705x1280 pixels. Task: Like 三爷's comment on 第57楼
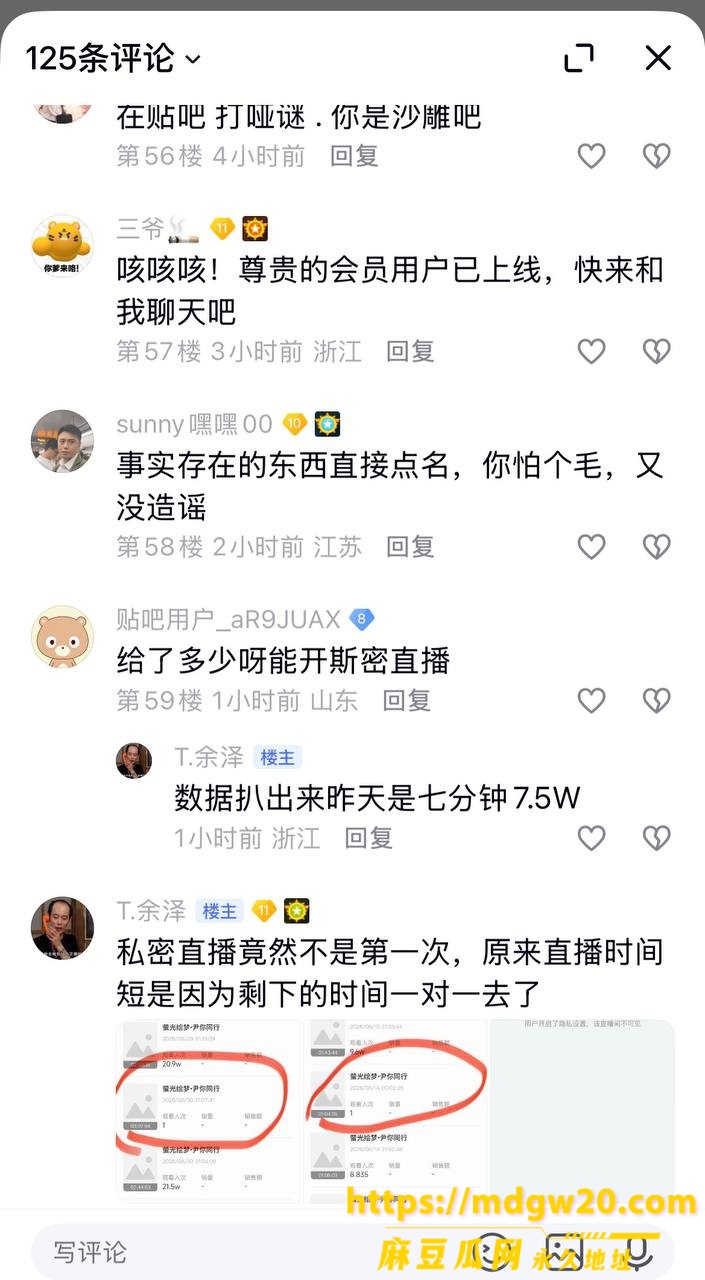[x=592, y=351]
